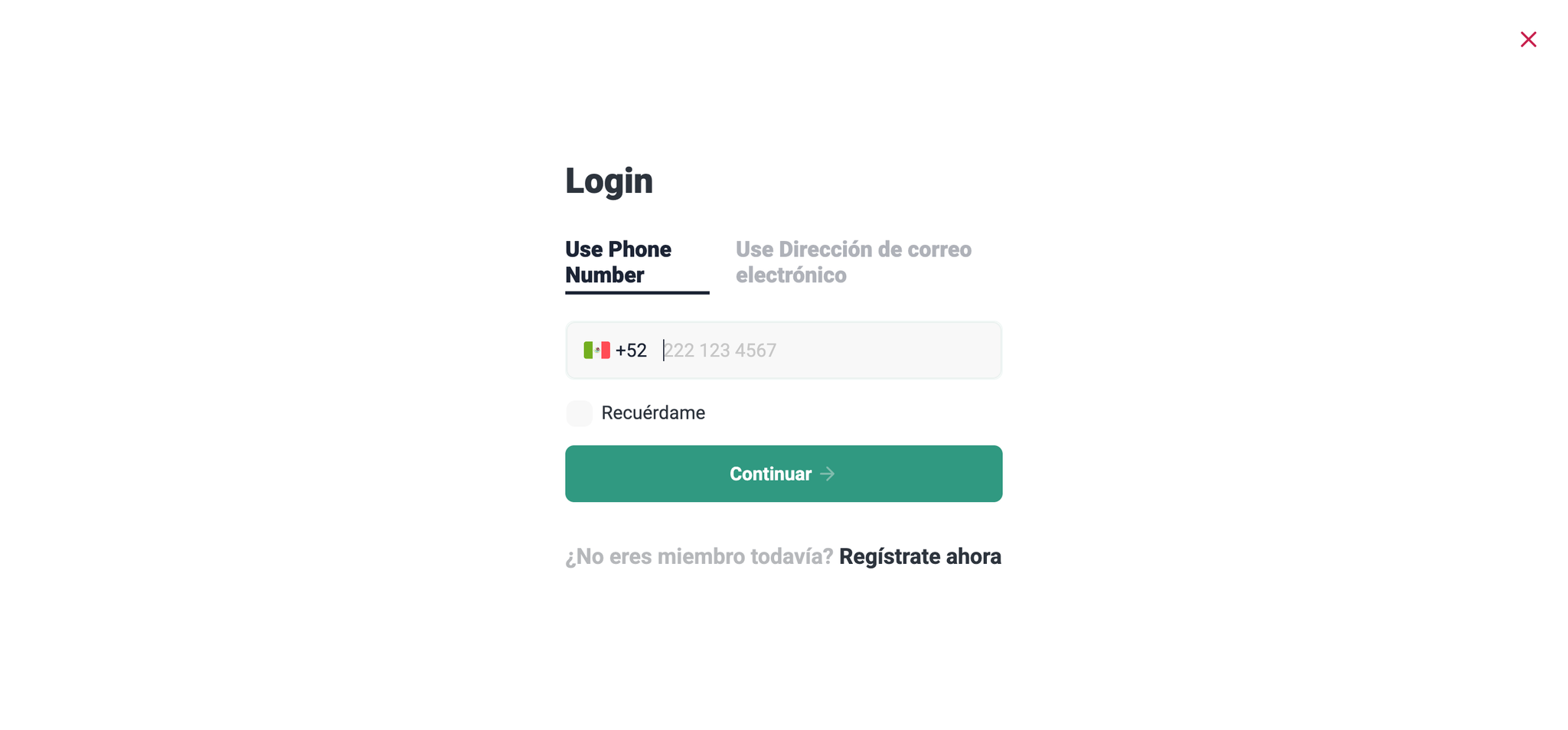Check the Recuérdame checkbox

580,413
